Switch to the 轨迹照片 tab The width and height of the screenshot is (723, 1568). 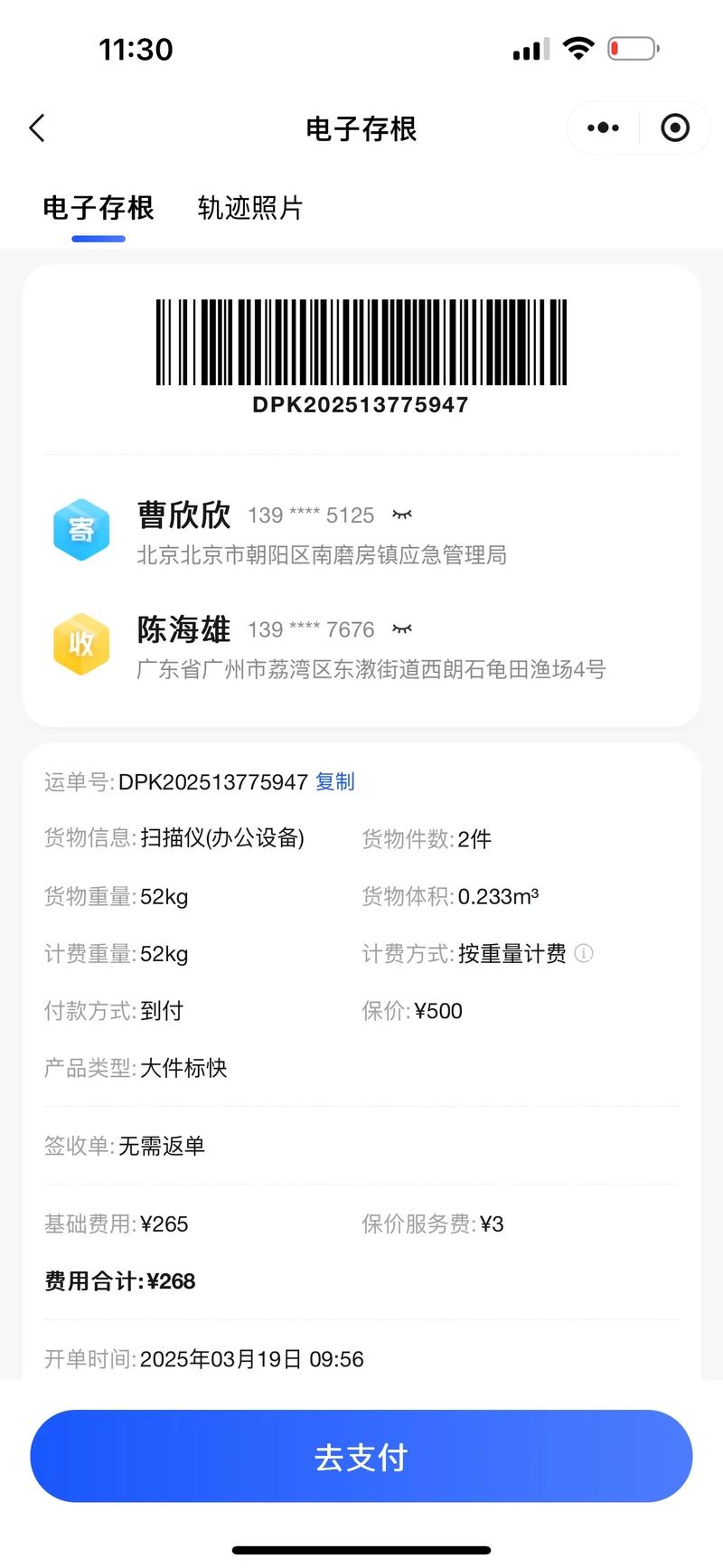coord(249,209)
